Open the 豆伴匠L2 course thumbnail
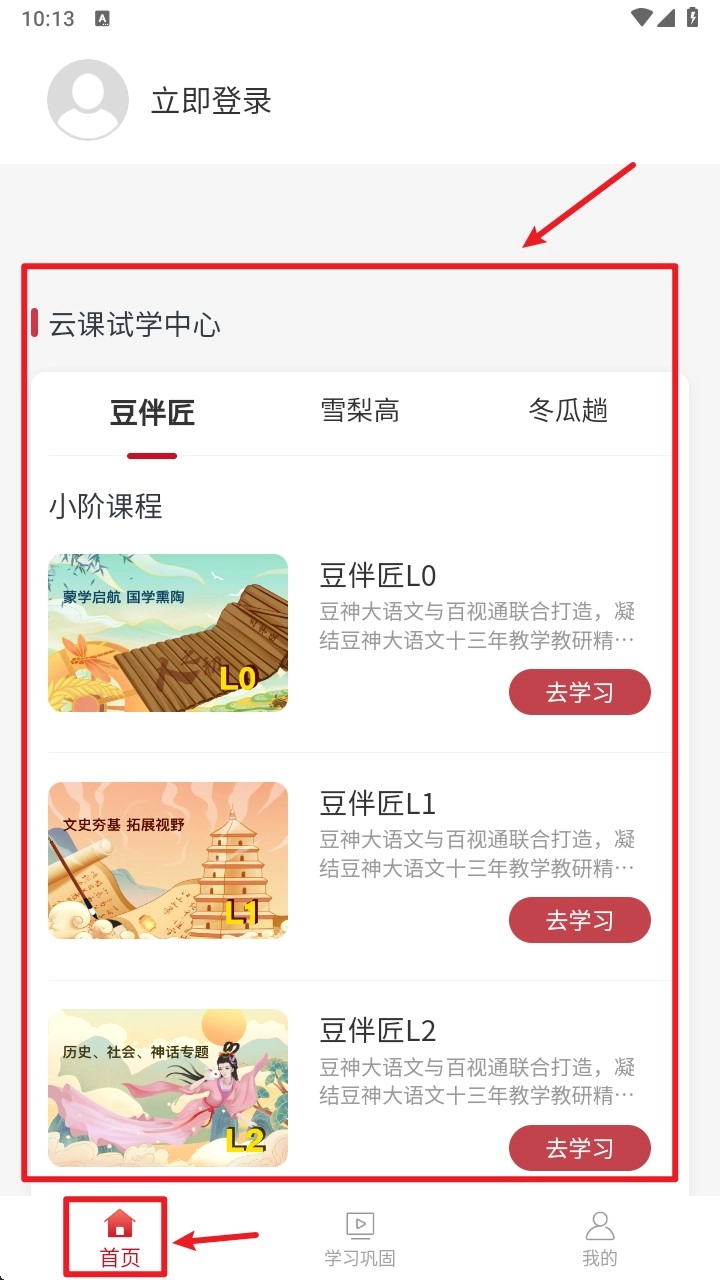 [168, 1088]
